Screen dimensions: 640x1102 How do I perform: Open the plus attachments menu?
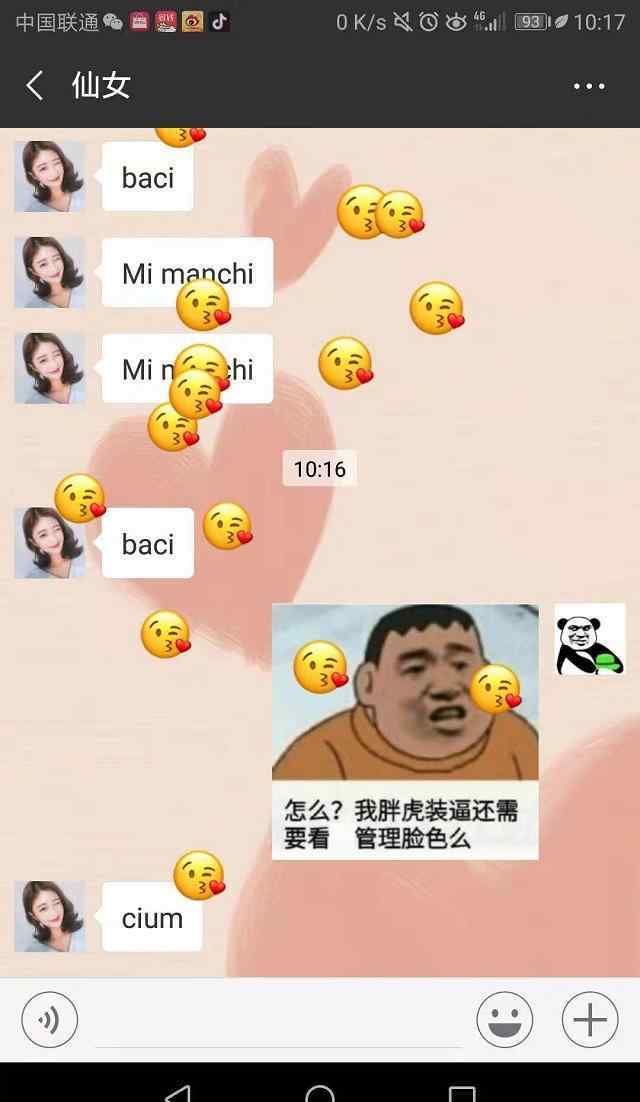590,1020
